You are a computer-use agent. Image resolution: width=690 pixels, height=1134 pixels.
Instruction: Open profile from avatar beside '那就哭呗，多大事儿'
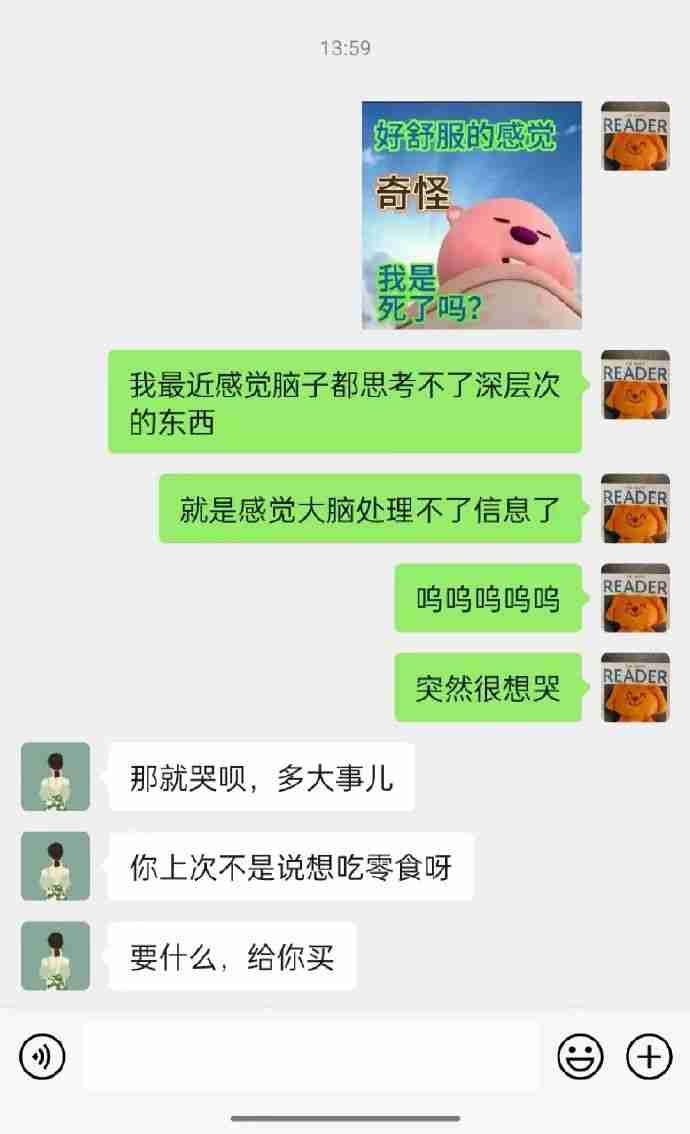coord(55,777)
